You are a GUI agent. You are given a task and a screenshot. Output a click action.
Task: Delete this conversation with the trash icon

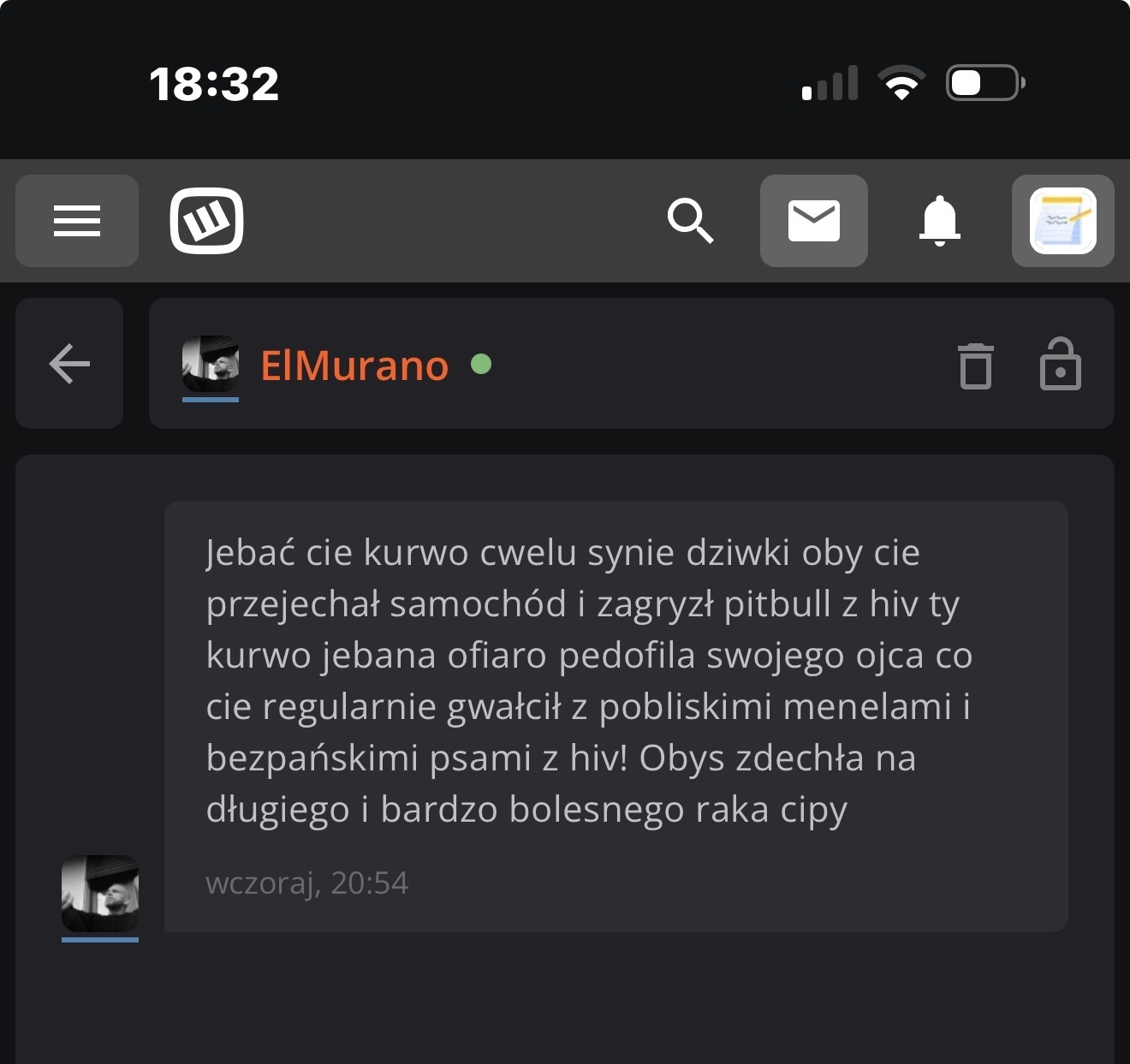tap(975, 366)
